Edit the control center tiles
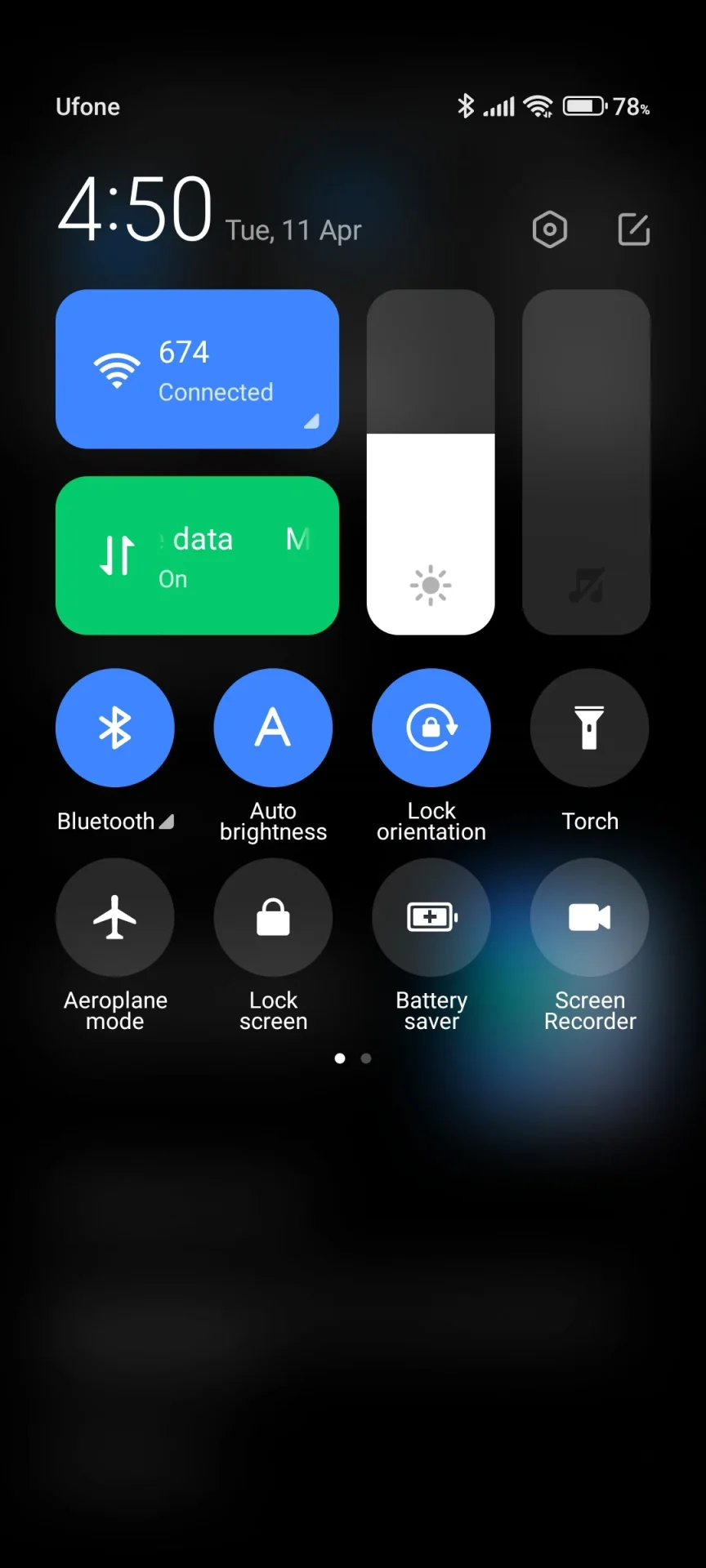Image resolution: width=706 pixels, height=1568 pixels. tap(633, 229)
